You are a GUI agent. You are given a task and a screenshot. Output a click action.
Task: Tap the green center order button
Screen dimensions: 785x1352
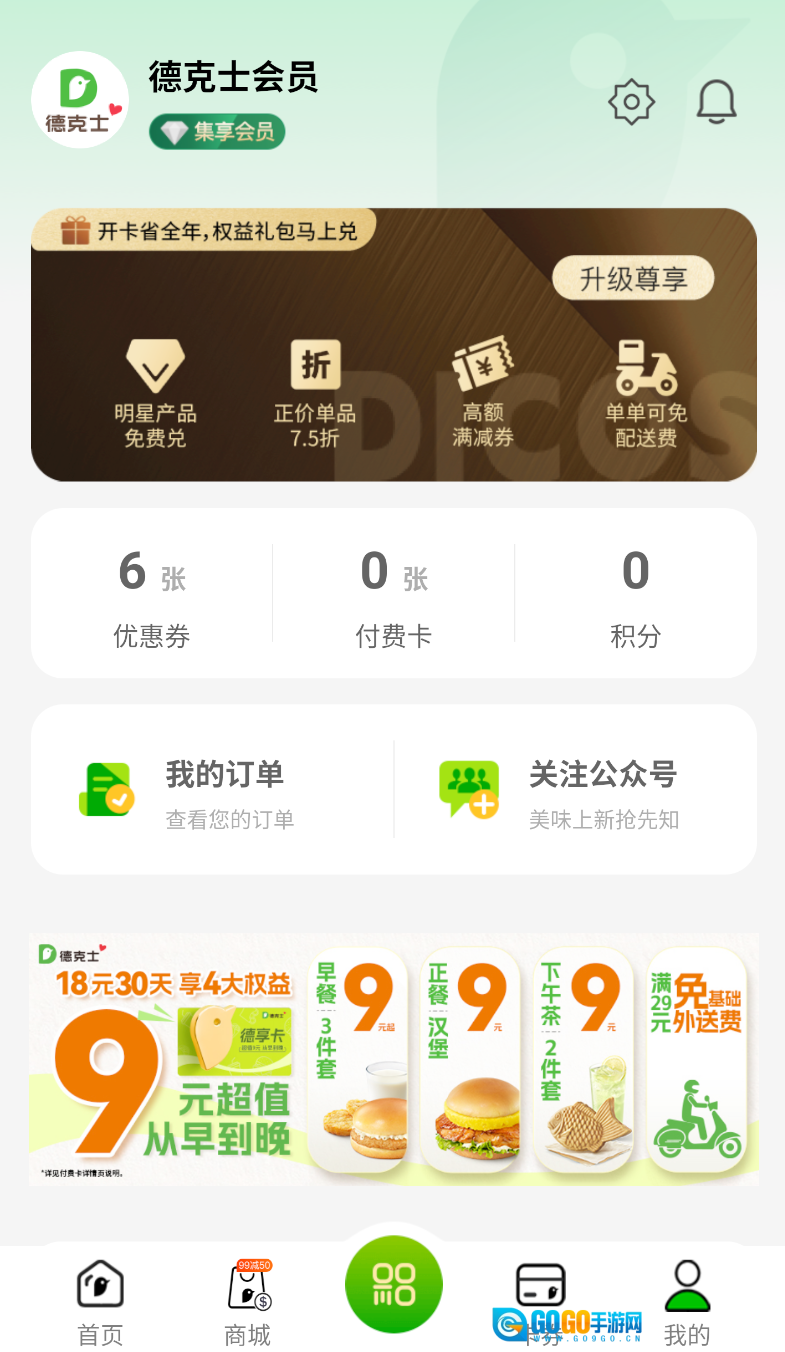[x=393, y=1285]
